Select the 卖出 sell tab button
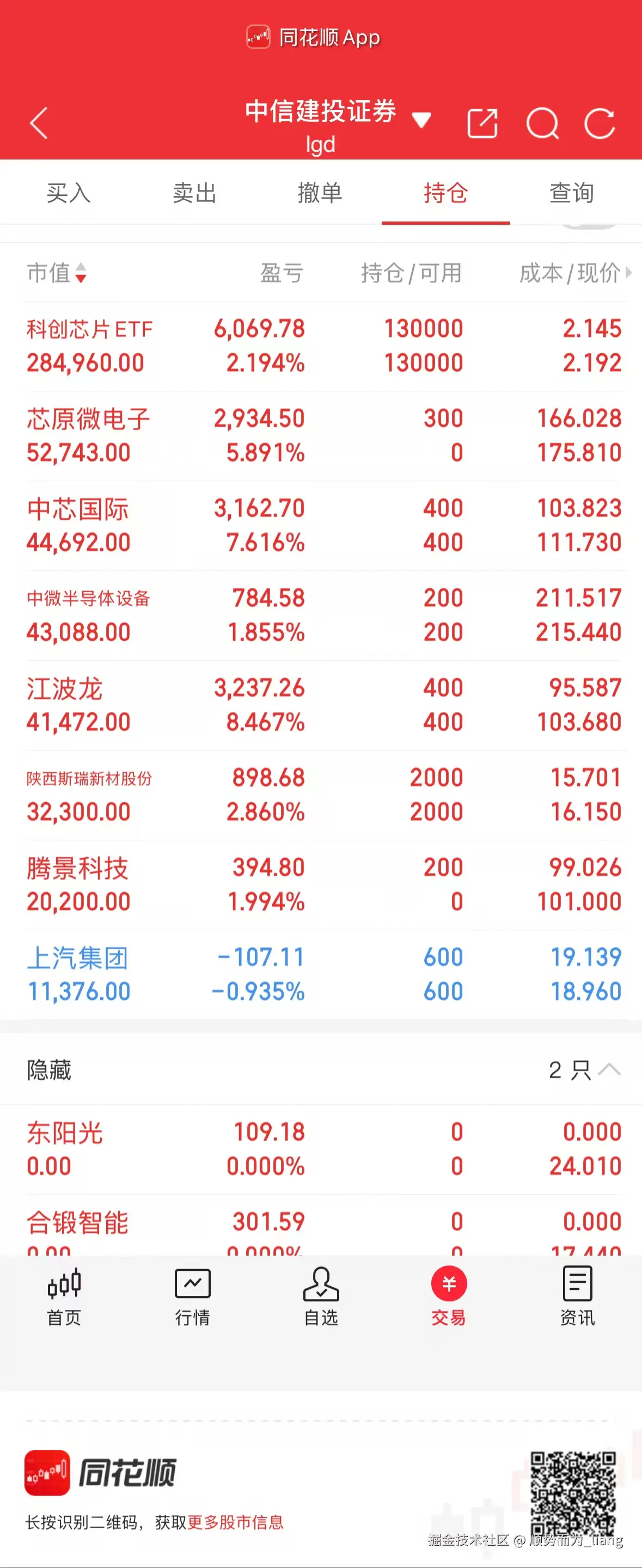This screenshot has width=642, height=1568. tap(194, 193)
